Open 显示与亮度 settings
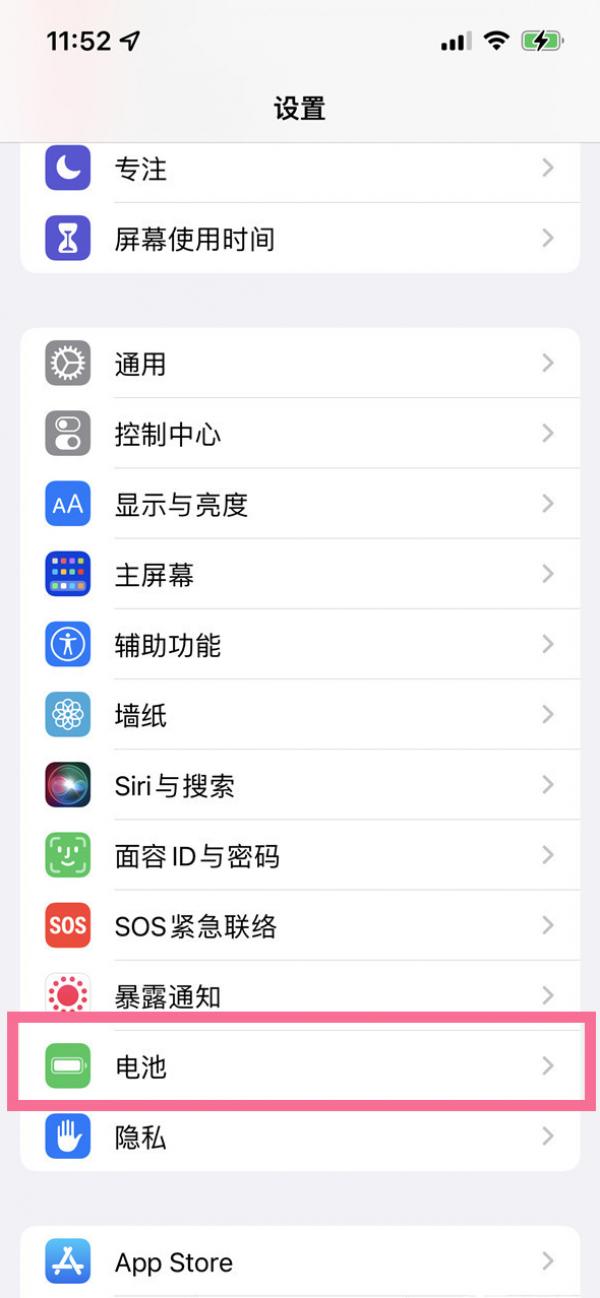This screenshot has width=600, height=1298. tap(300, 504)
